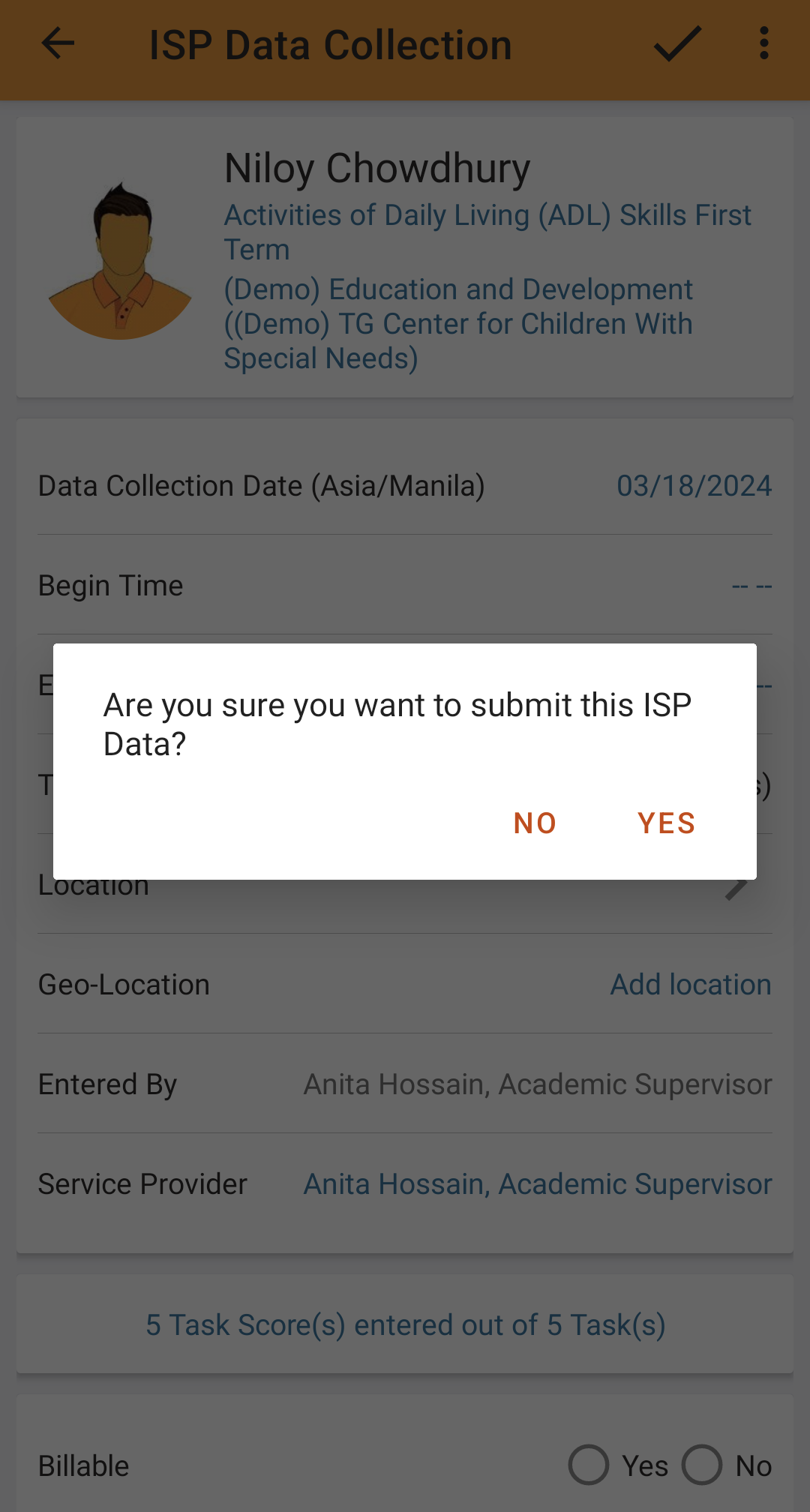
Task: Confirm submission by tapping YES
Action: [666, 823]
